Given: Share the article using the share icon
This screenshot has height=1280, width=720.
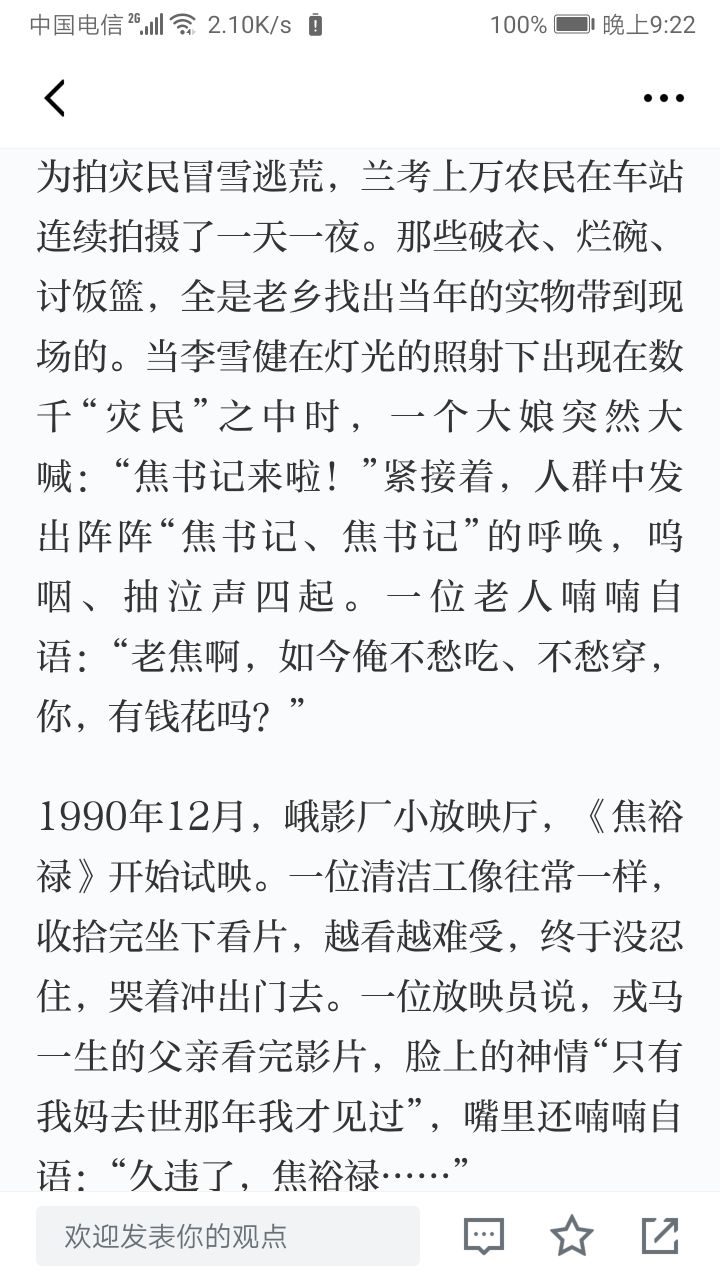Looking at the screenshot, I should click(660, 1236).
